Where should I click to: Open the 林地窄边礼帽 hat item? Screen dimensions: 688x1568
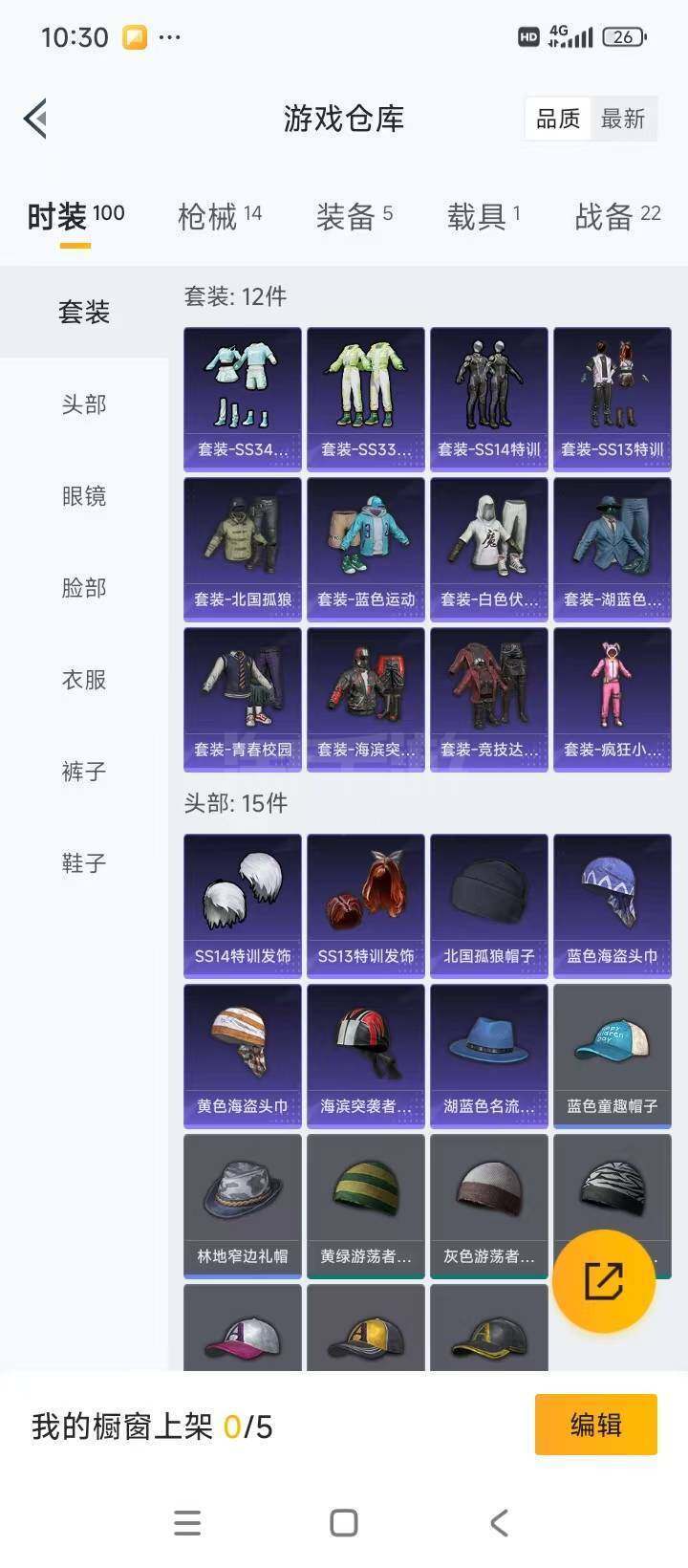click(x=243, y=1207)
